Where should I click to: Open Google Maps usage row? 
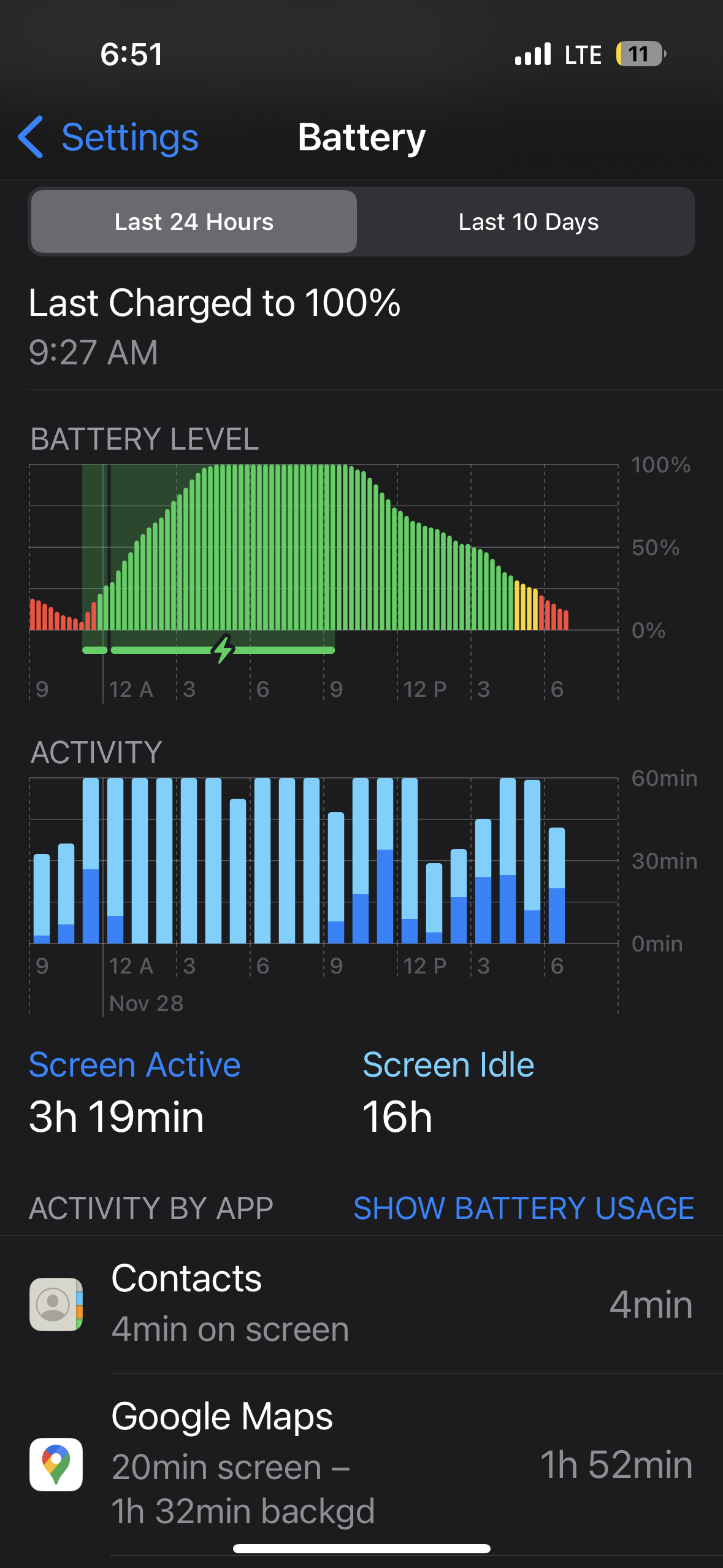[x=362, y=1464]
